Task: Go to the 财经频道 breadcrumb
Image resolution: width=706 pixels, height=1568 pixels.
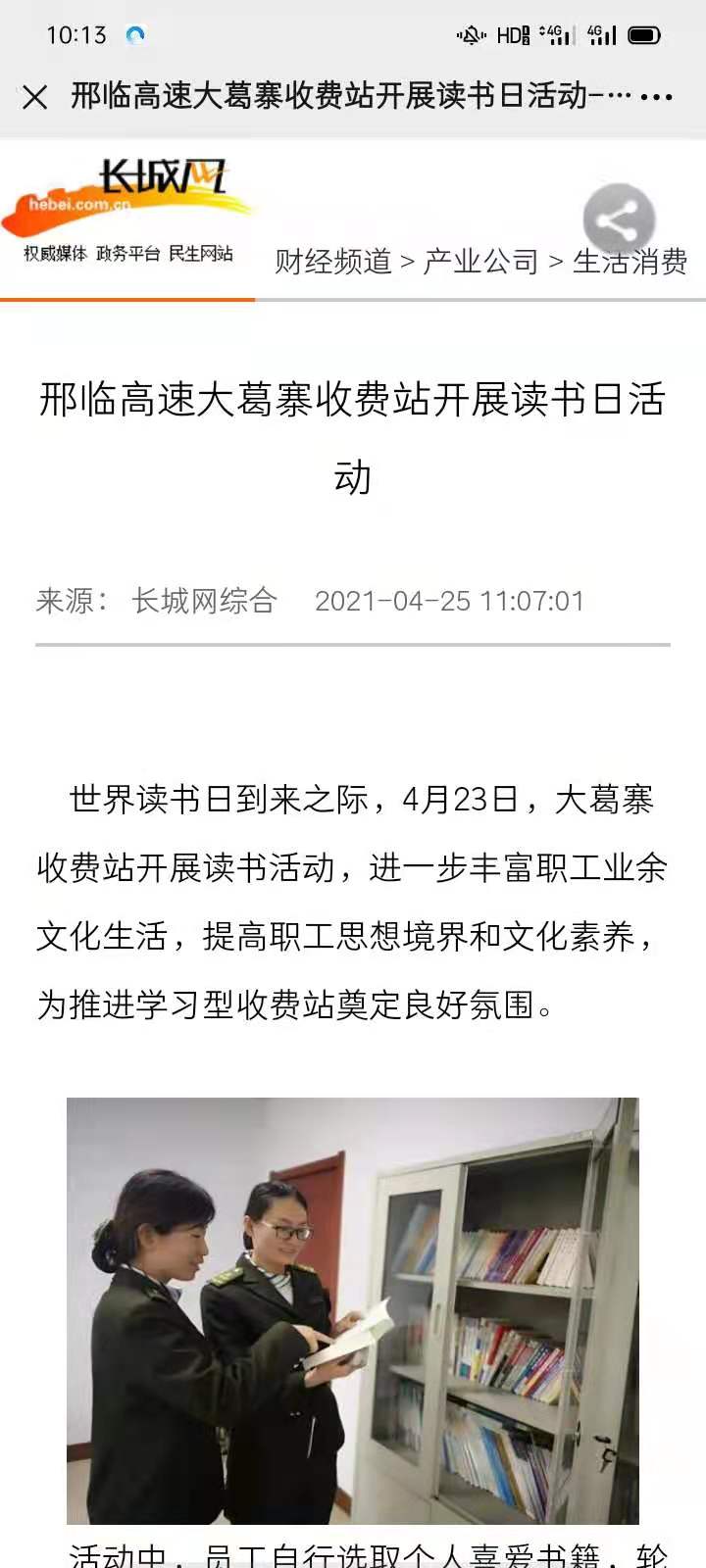Action: [x=333, y=262]
